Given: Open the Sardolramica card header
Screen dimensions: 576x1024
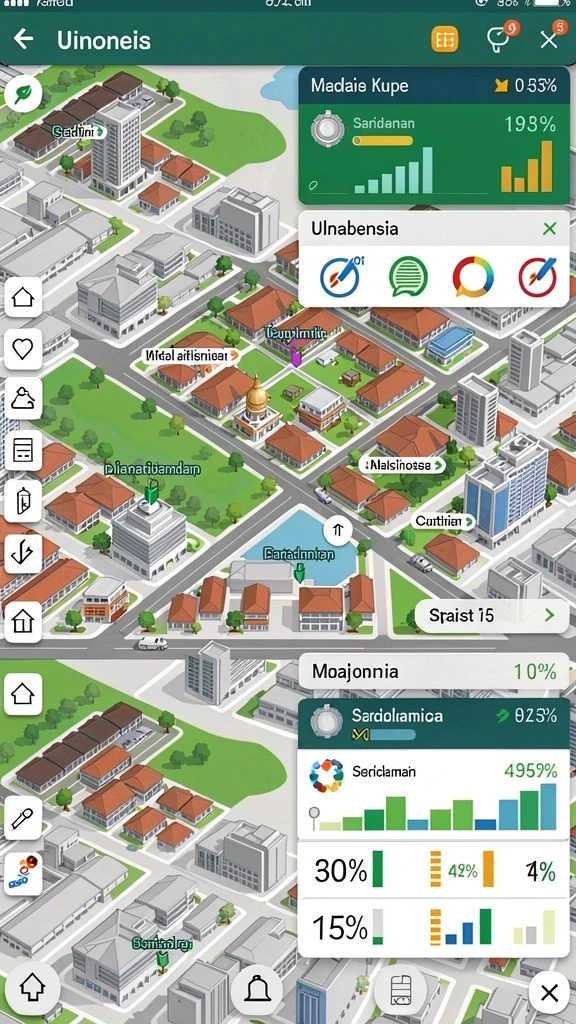Looking at the screenshot, I should pos(434,723).
